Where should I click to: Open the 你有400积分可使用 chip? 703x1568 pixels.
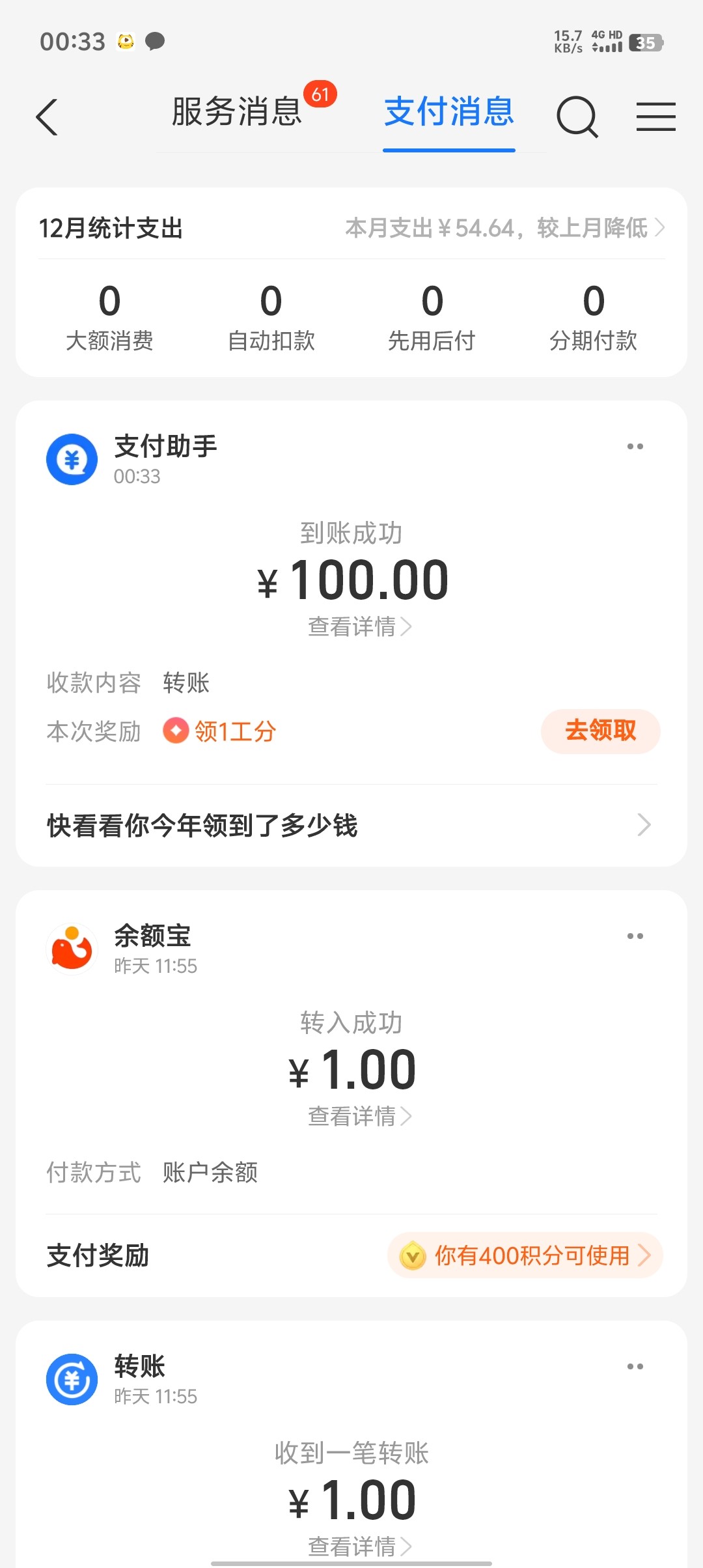pyautogui.click(x=526, y=1255)
